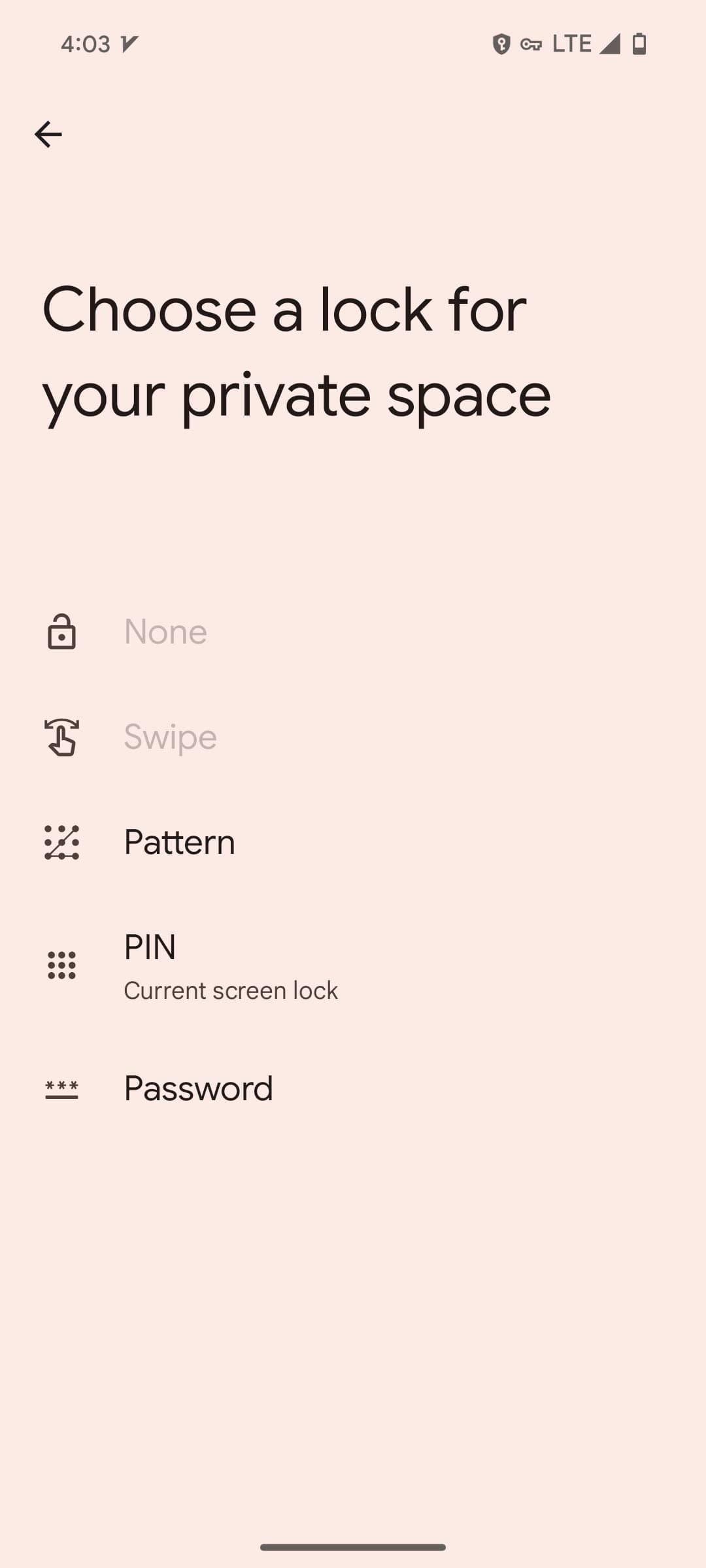Screen dimensions: 706x1568
Task: Click the LTE network label
Action: point(571,44)
